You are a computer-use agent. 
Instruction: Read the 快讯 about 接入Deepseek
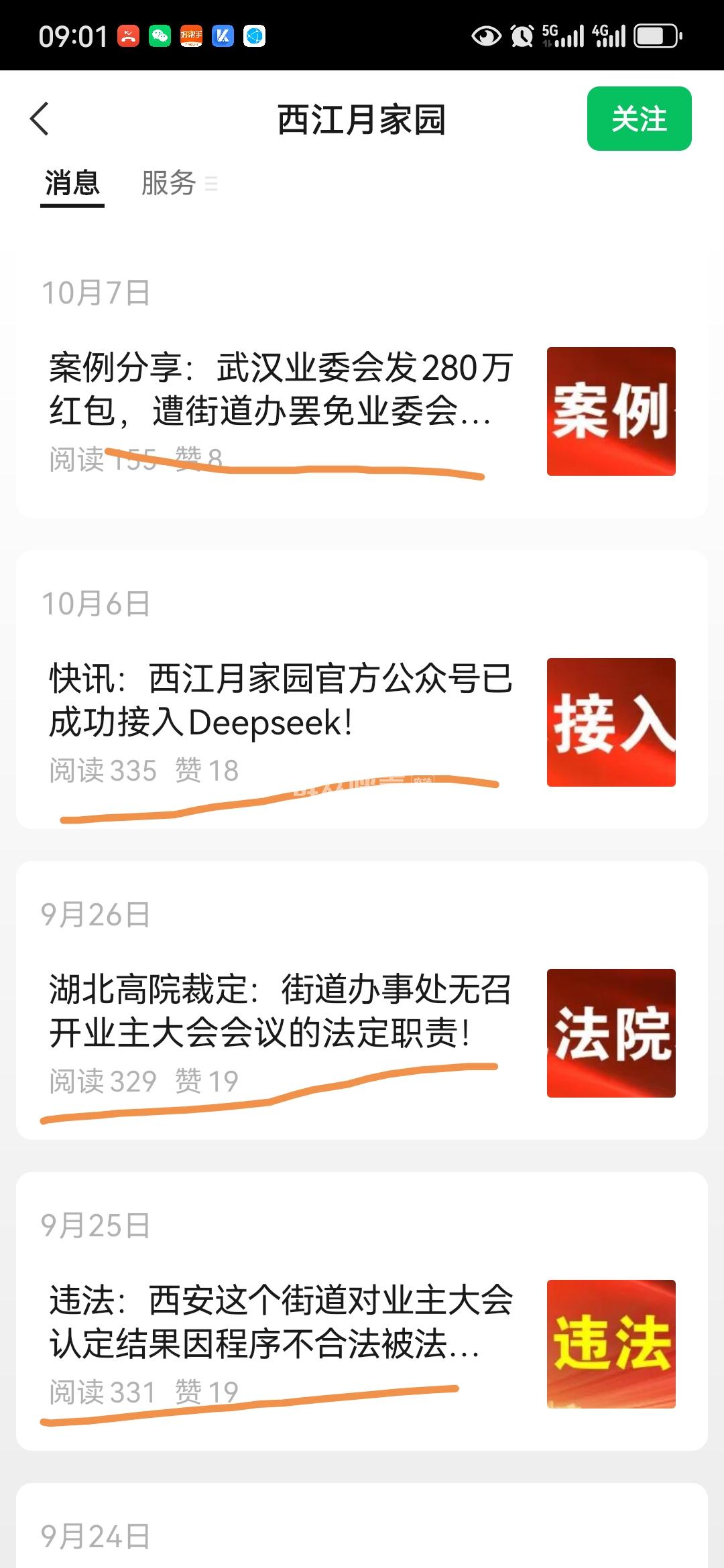[x=282, y=700]
